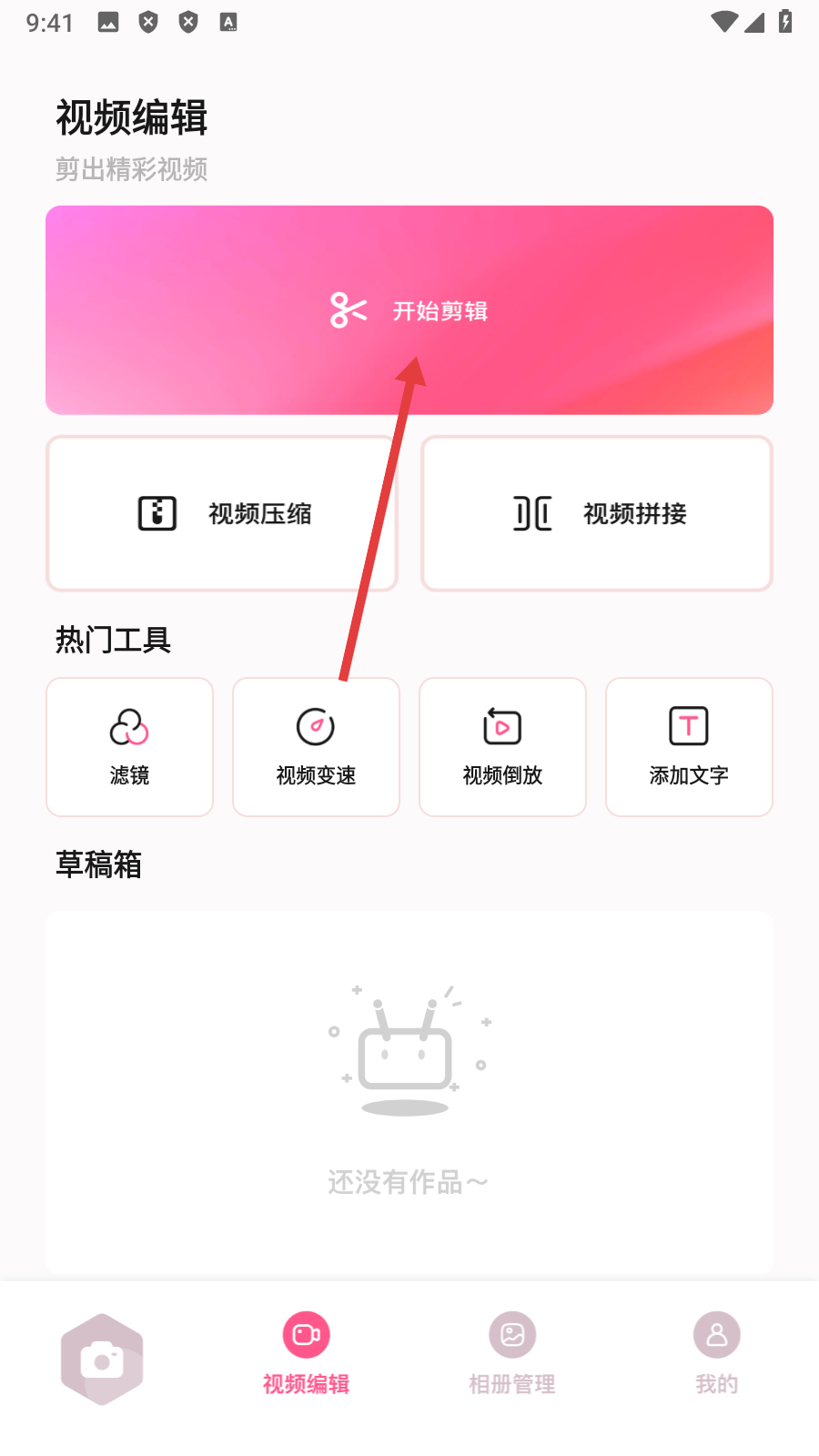Screen dimensions: 819x1456
Task: Tap the 开始剪辑 start editing banner
Action: coord(409,310)
